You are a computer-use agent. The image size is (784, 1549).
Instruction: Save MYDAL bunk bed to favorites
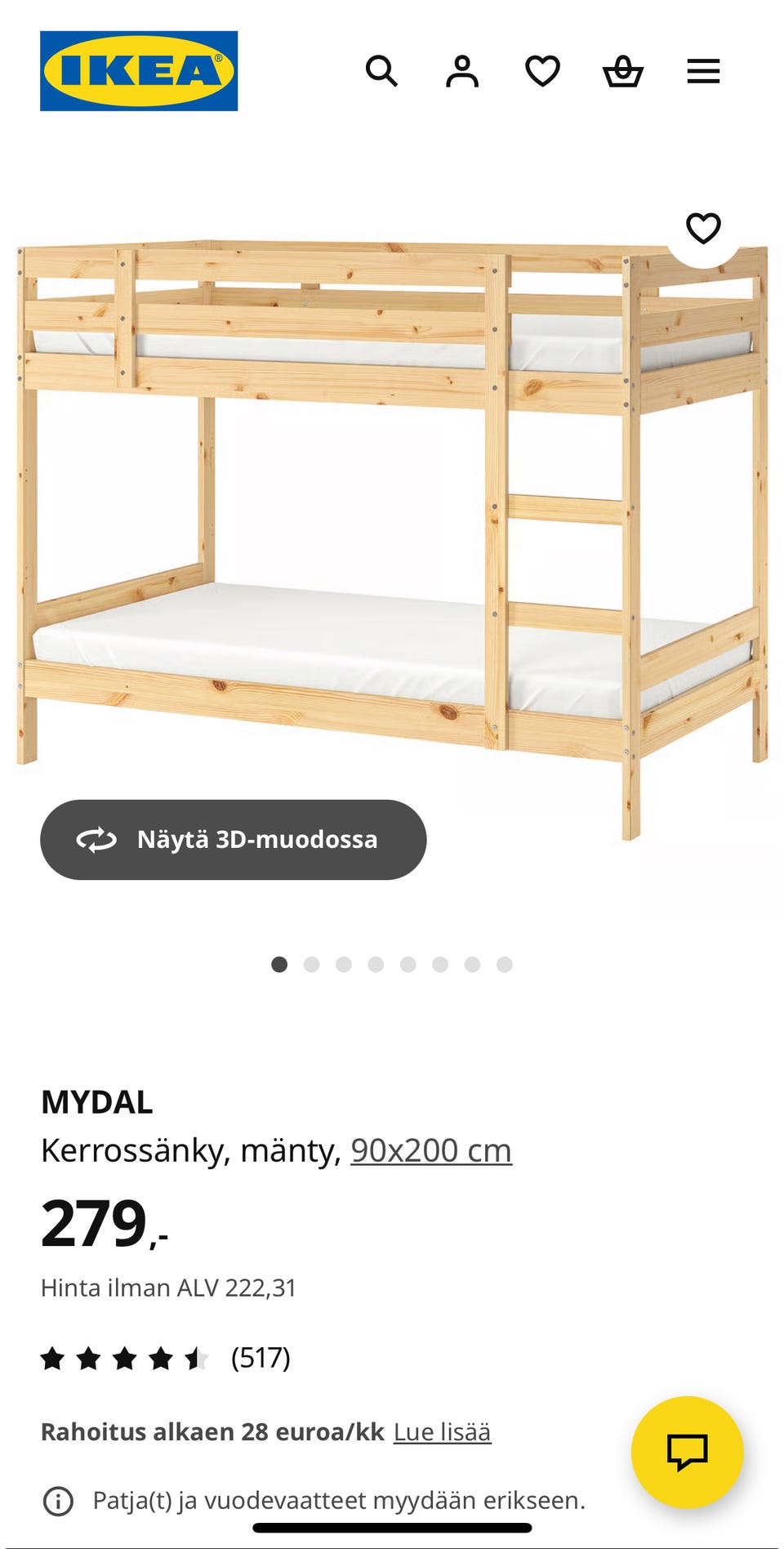(x=703, y=228)
